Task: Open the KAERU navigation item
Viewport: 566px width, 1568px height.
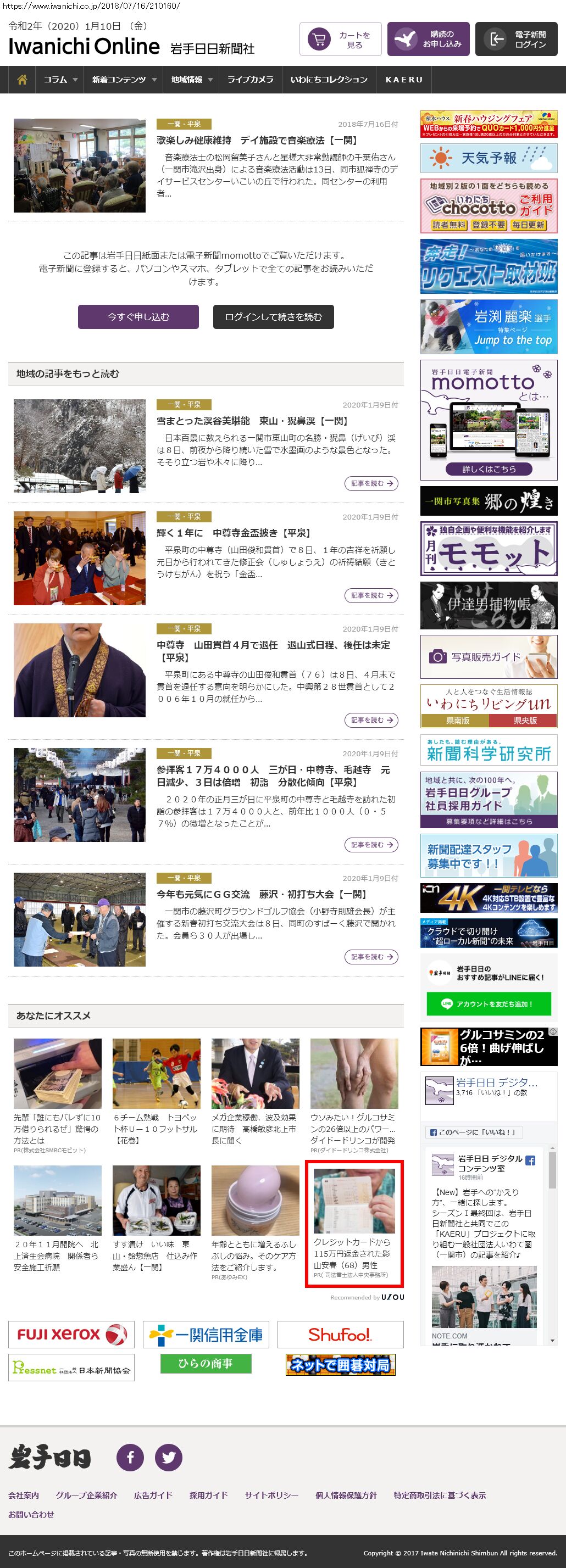Action: pyautogui.click(x=403, y=80)
